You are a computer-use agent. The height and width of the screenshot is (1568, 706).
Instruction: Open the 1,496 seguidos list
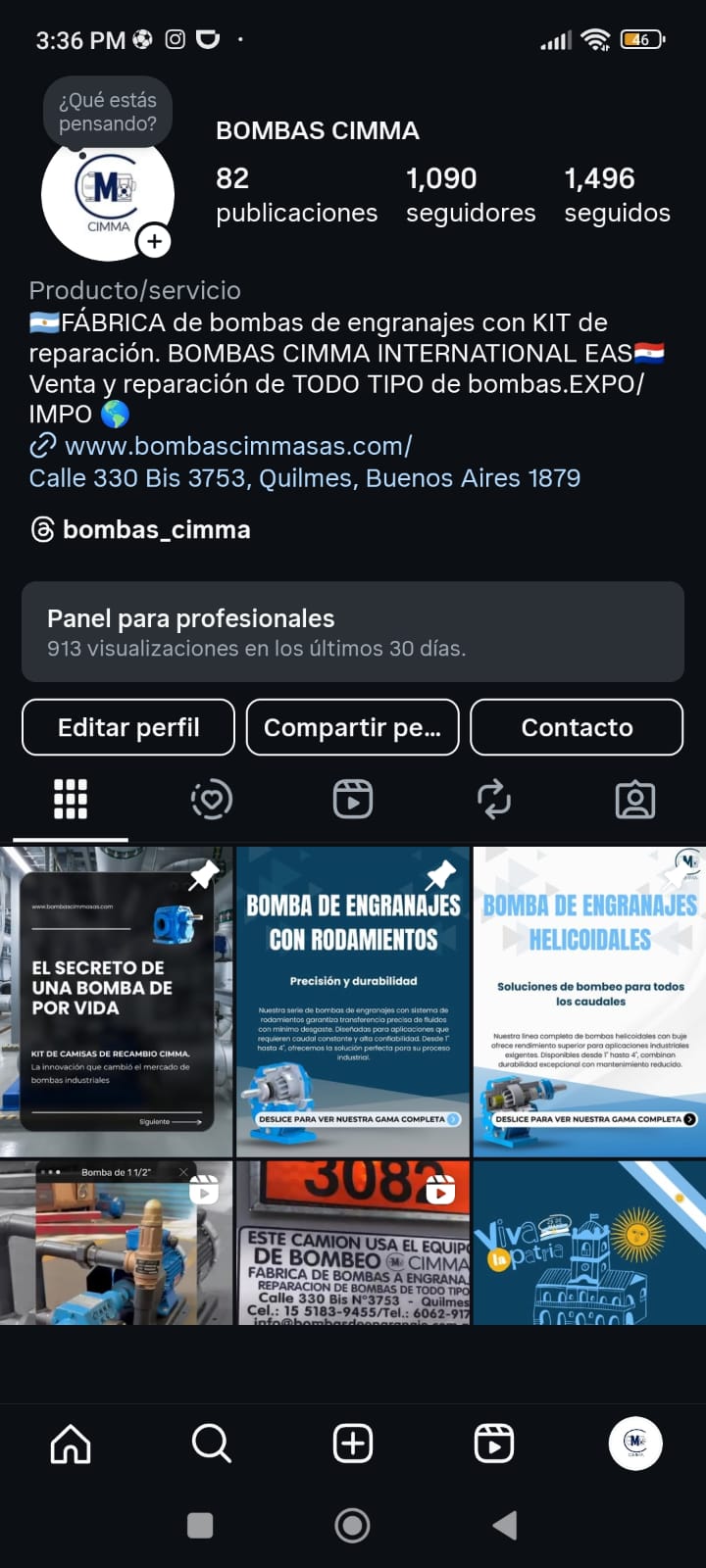pyautogui.click(x=617, y=194)
